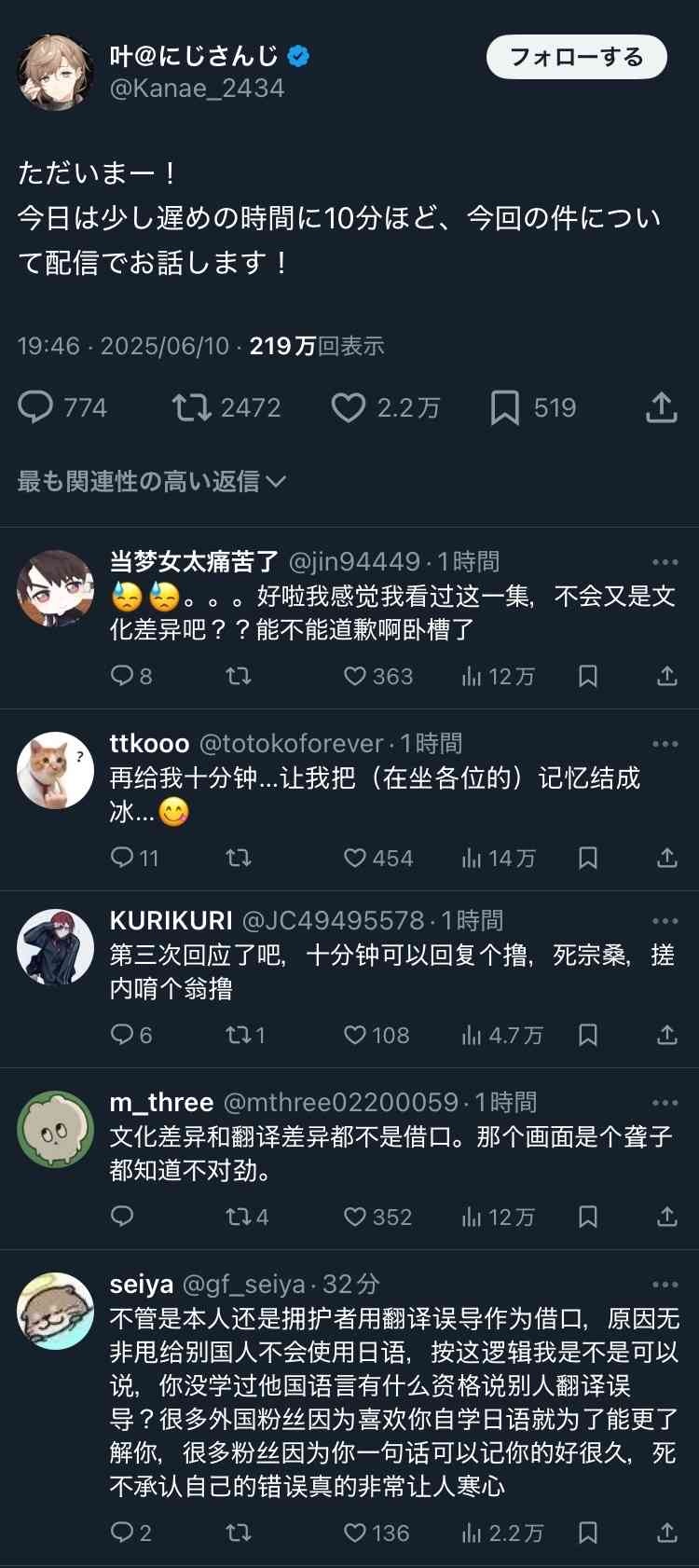Bookmark the main post with 519 bookmarks

(x=505, y=407)
